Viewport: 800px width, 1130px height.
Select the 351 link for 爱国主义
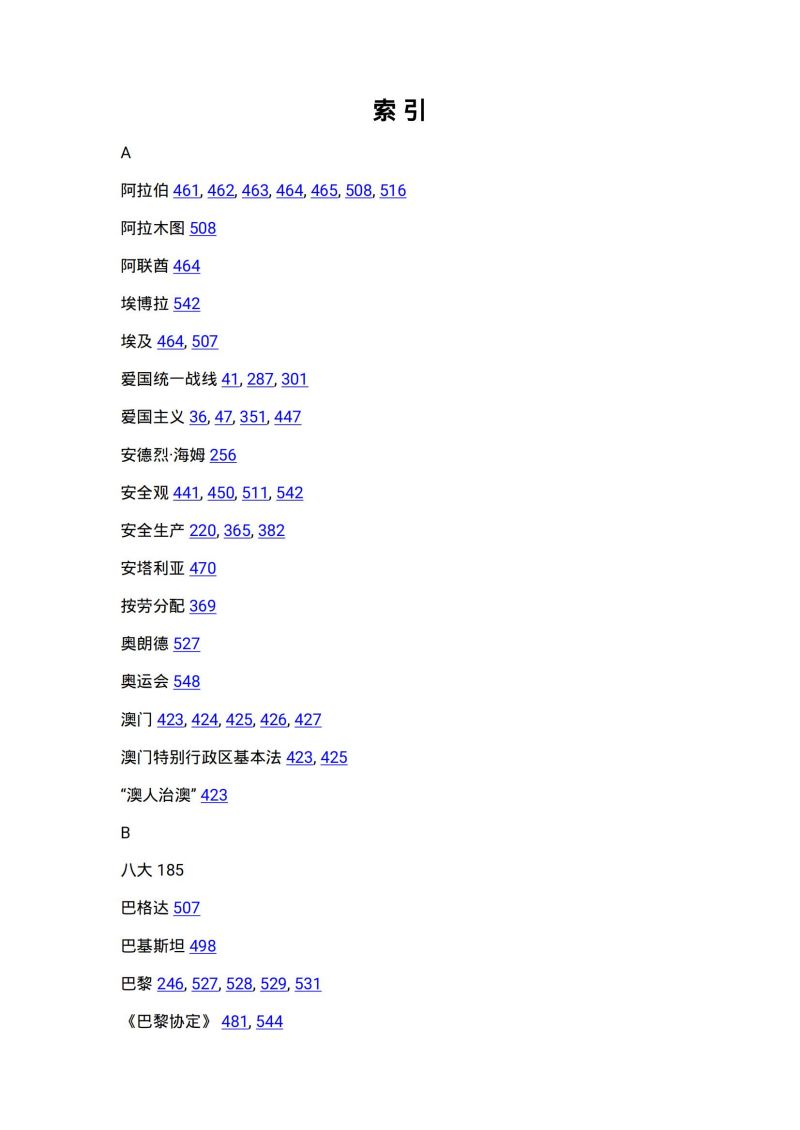tap(253, 417)
